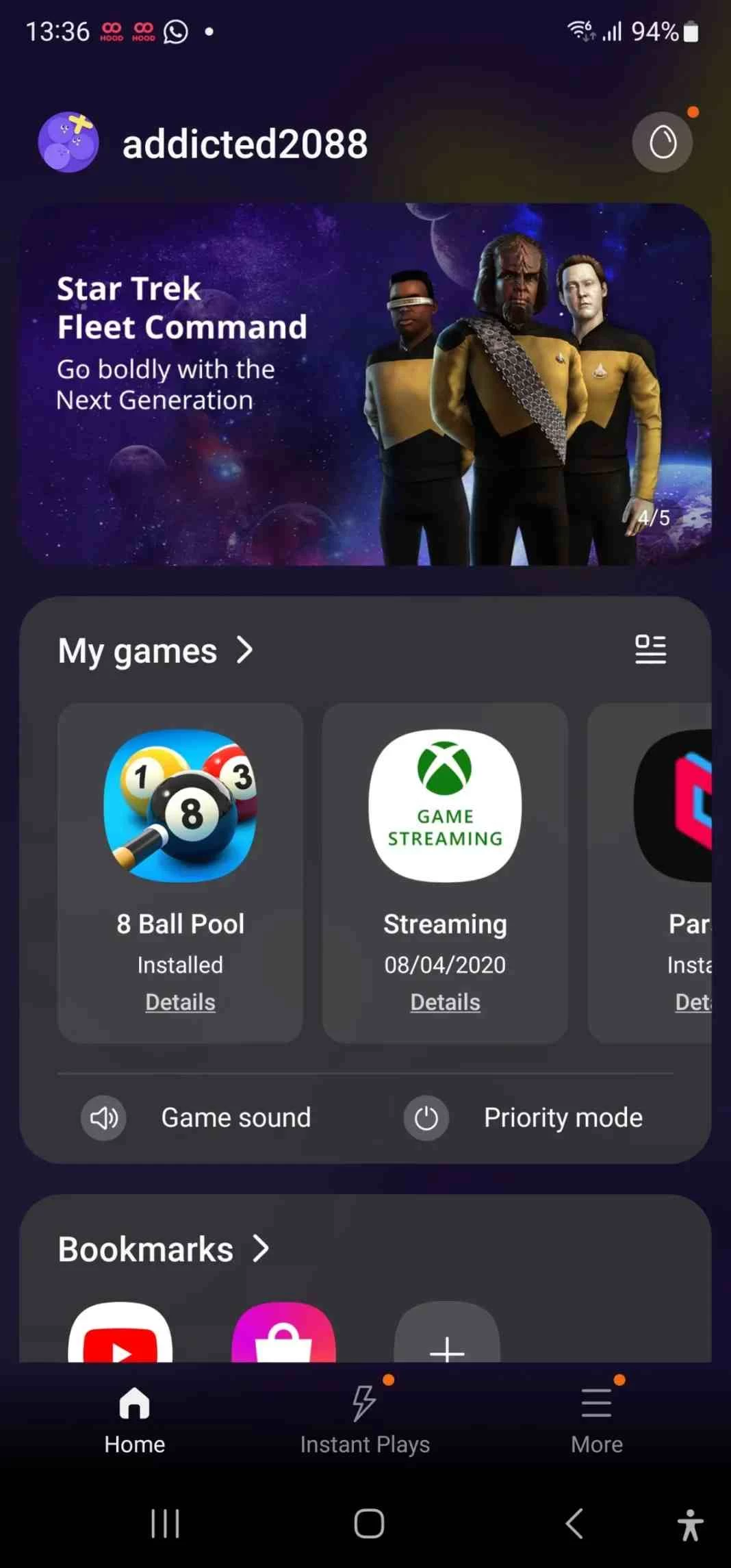The image size is (731, 1568).
Task: View Details for 8 Ball Pool
Action: point(180,1002)
